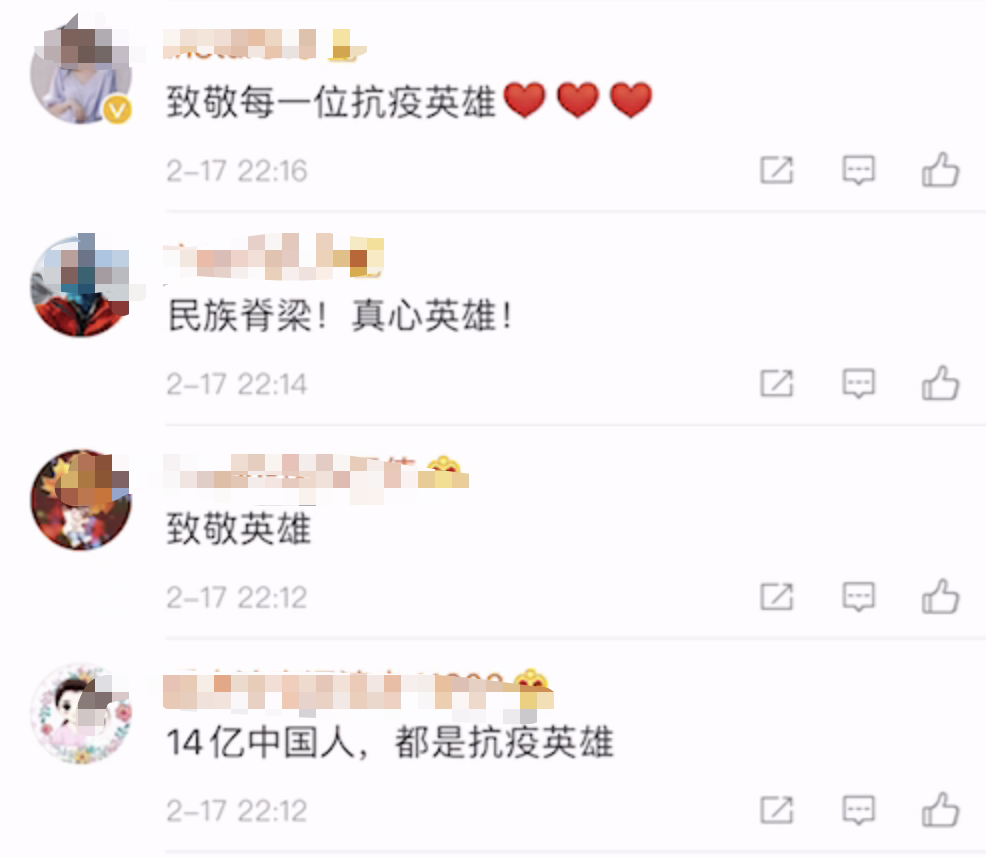Open avatar of the 民族脊梁 commenter
986x858 pixels.
(81, 286)
